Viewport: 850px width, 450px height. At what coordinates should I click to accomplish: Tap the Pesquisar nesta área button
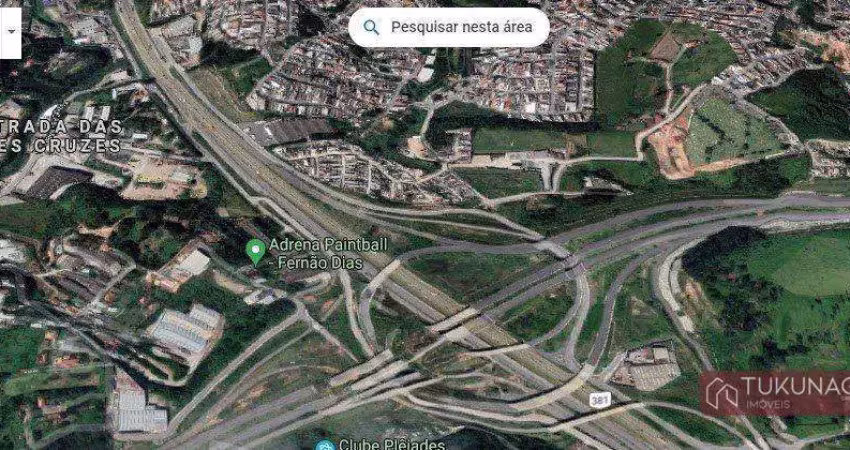click(x=448, y=27)
